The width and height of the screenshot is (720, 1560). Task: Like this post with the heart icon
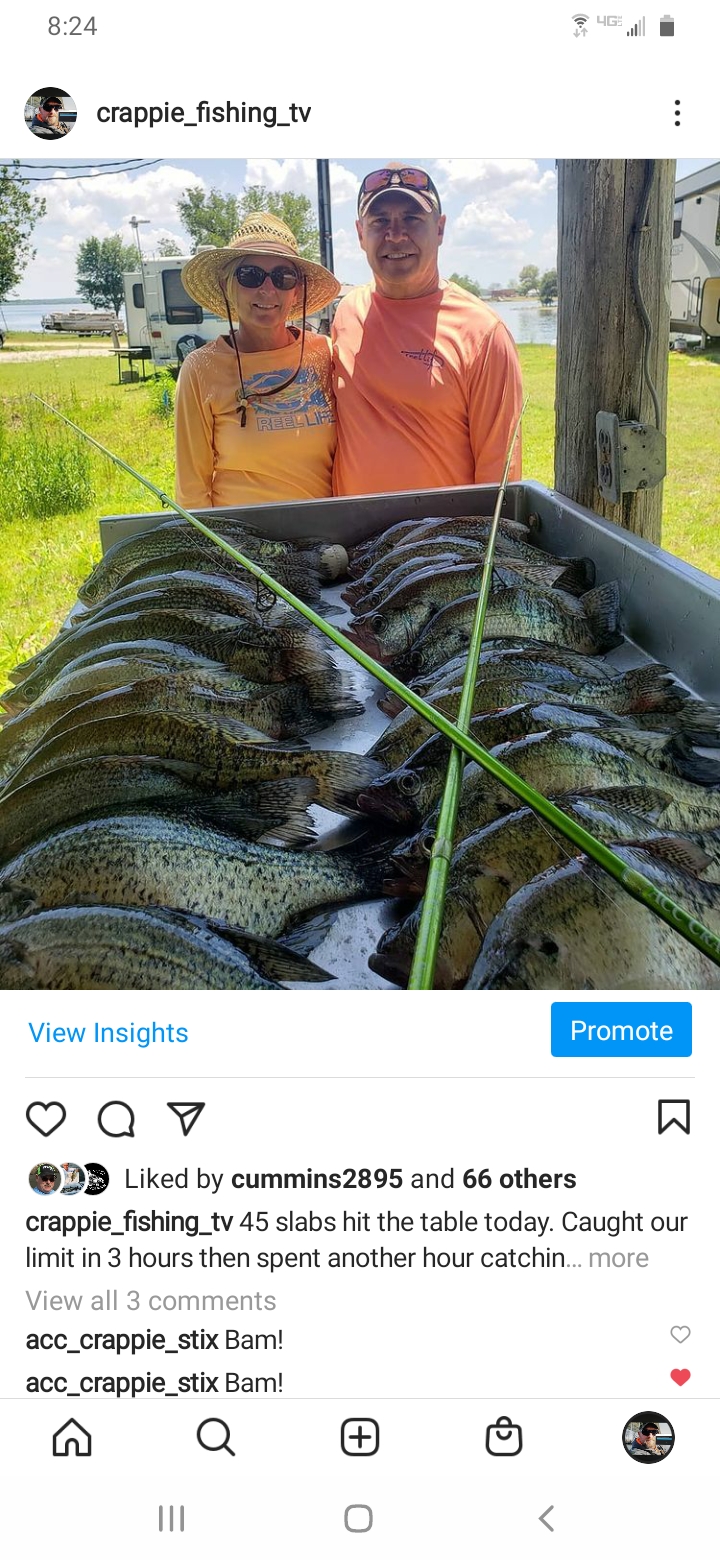coord(46,1118)
